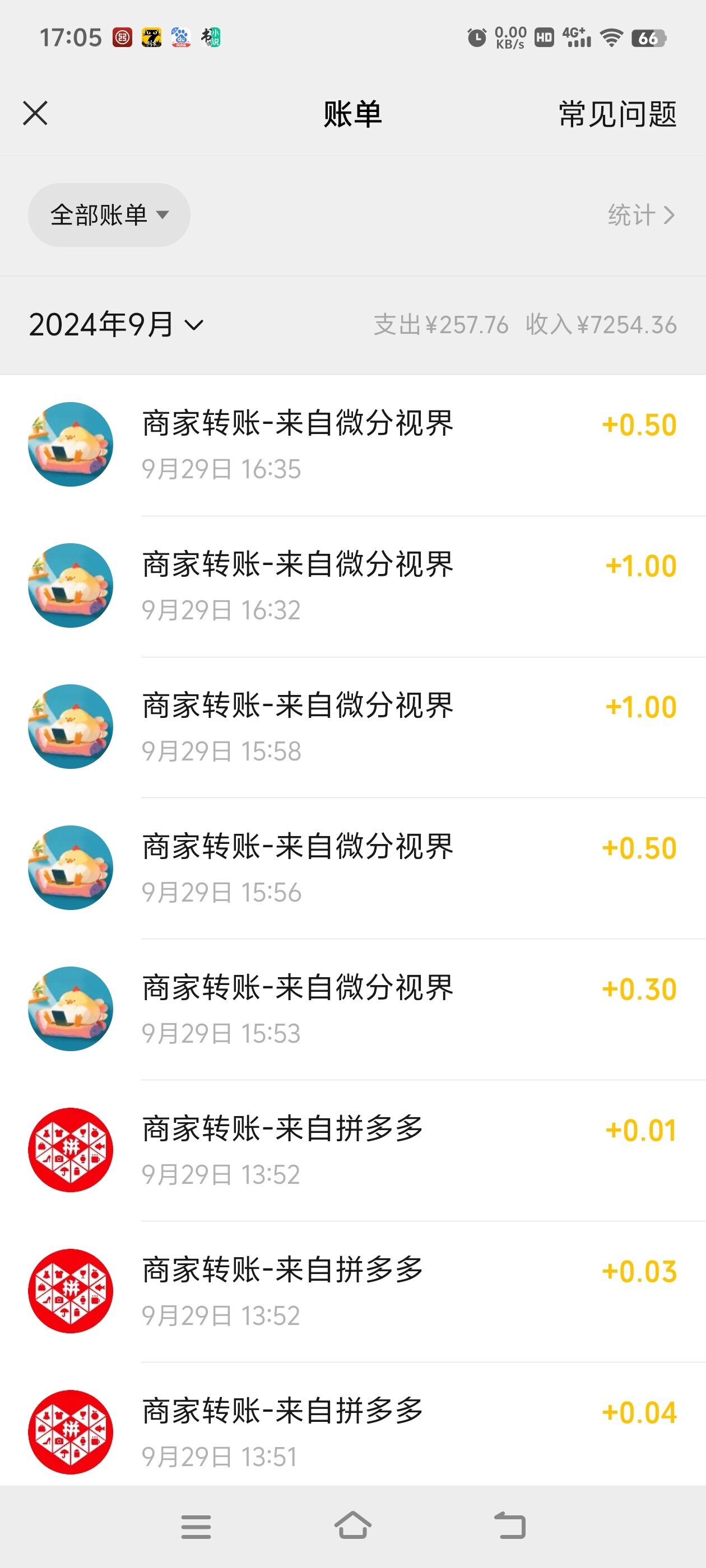View the 微分视界 transfer from 16:32
Screen dimensions: 706x1568
click(352, 586)
